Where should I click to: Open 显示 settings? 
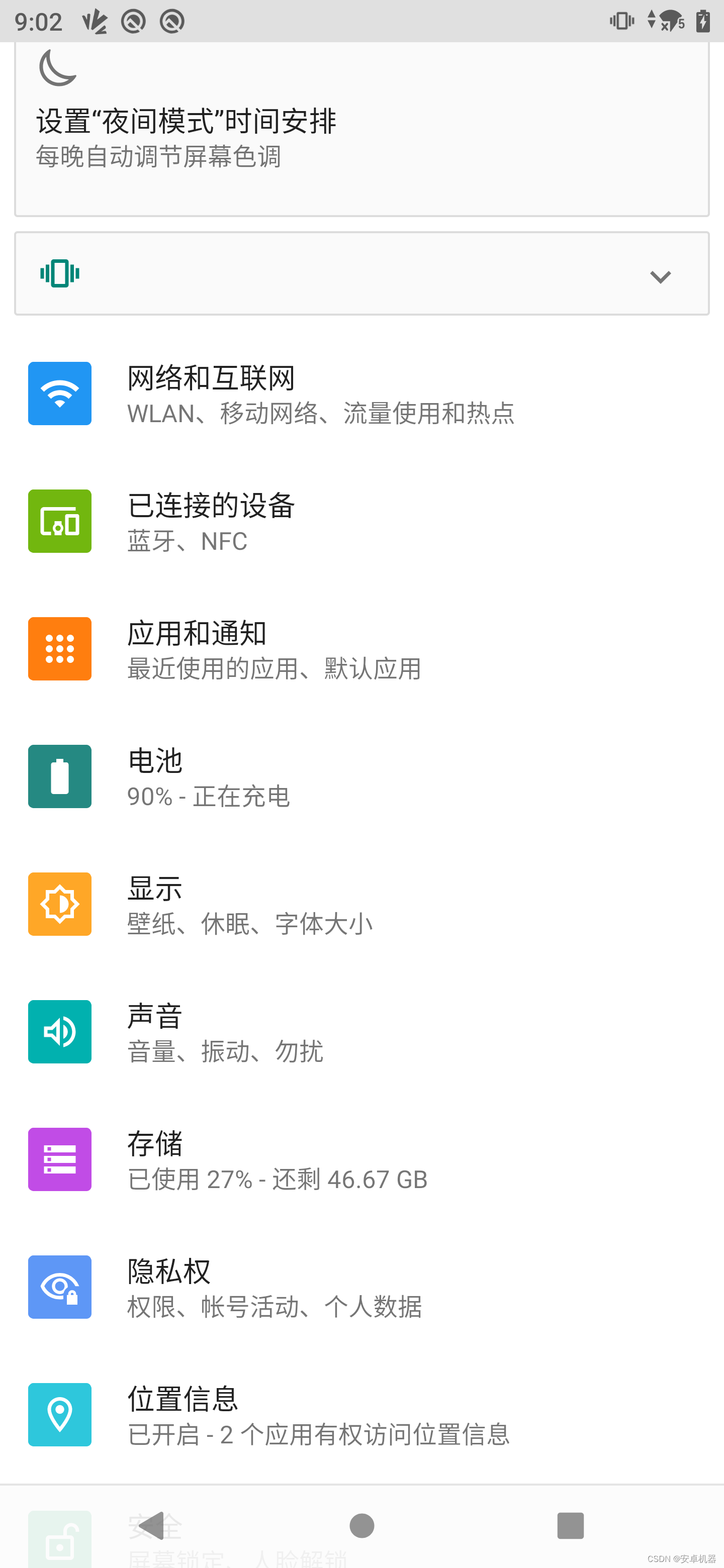[361, 905]
